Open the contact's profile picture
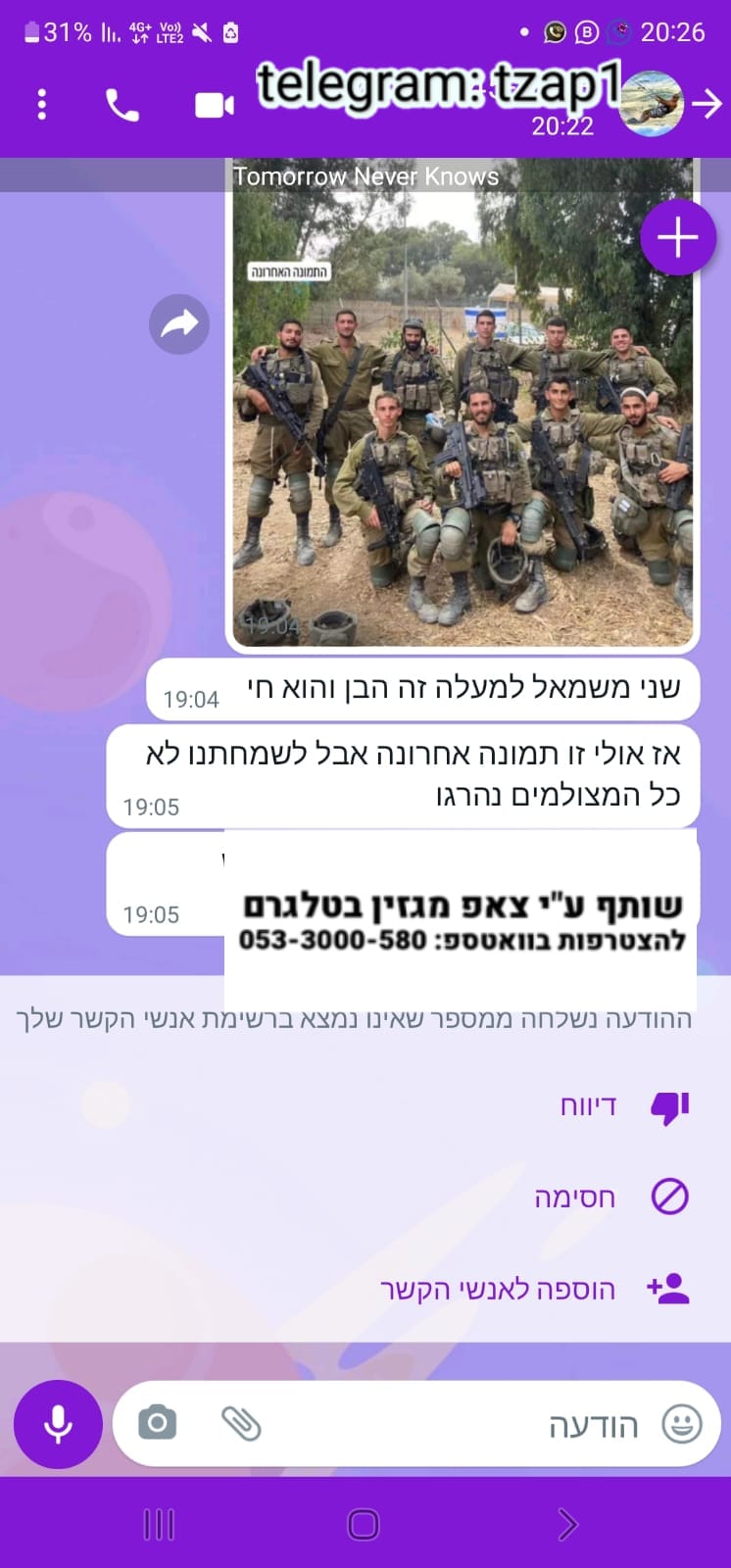731x1568 pixels. click(653, 104)
